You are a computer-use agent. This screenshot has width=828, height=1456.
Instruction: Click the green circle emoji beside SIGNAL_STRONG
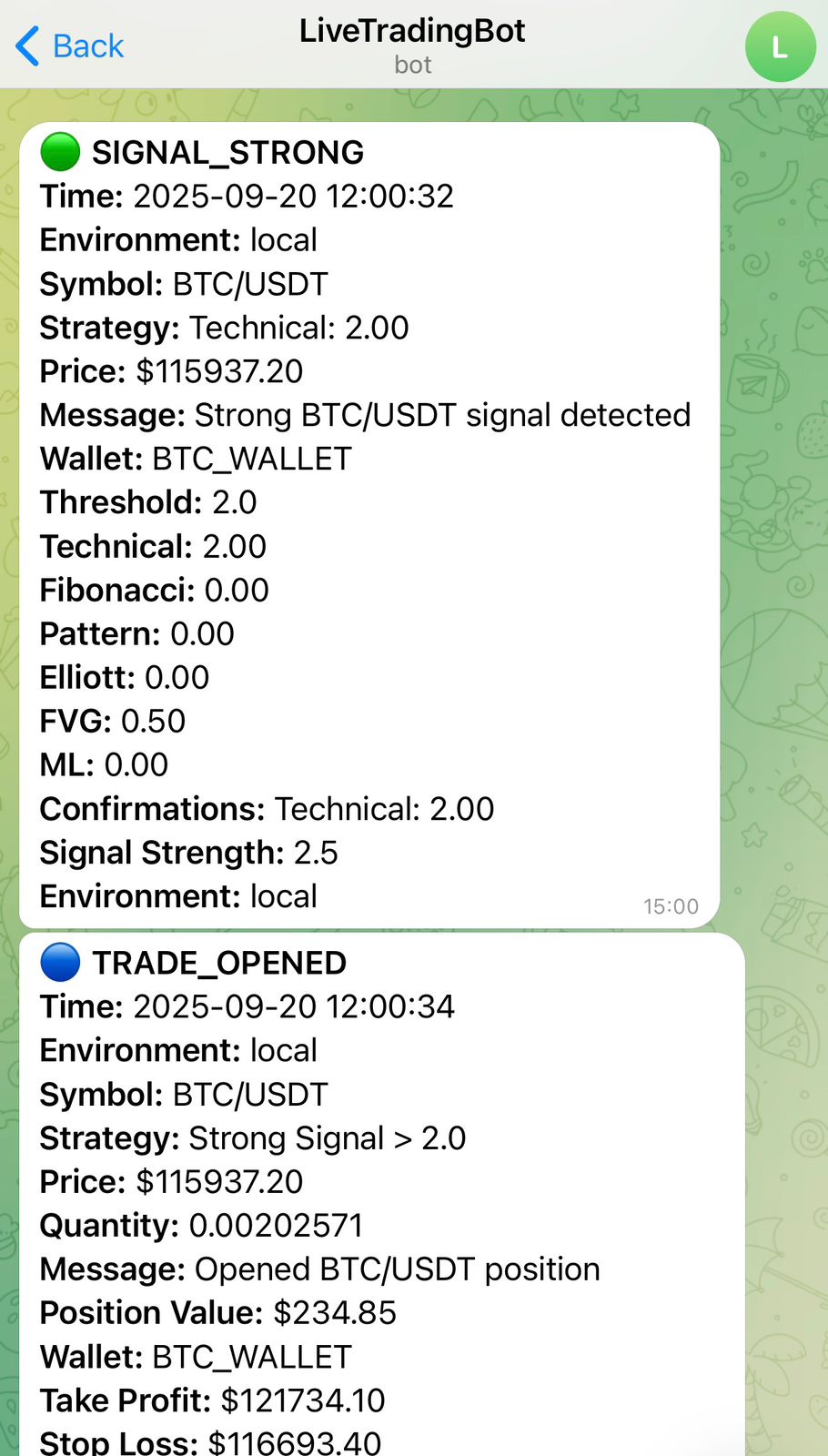(59, 152)
